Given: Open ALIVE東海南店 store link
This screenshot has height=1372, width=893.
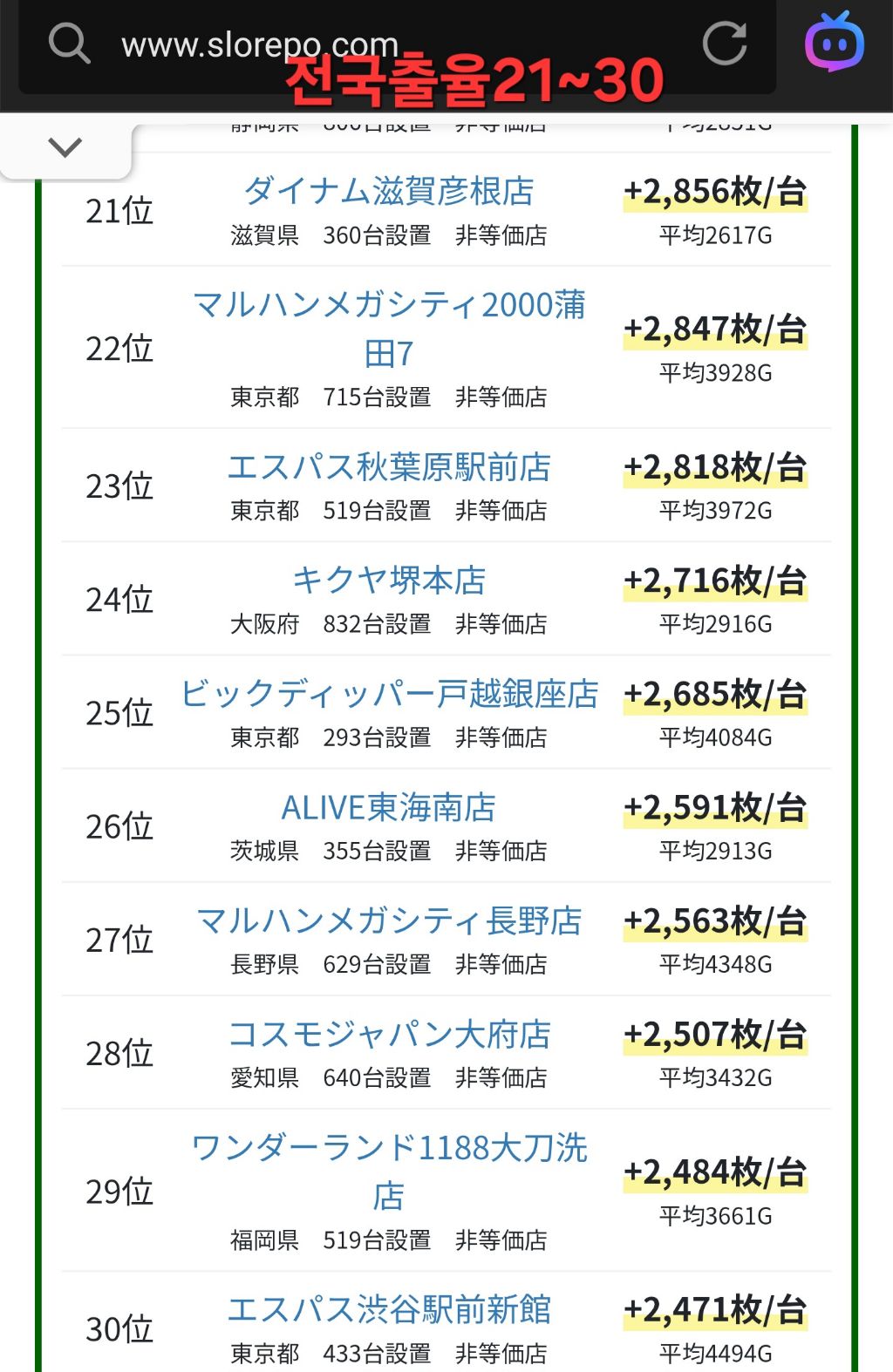Looking at the screenshot, I should click(x=389, y=807).
